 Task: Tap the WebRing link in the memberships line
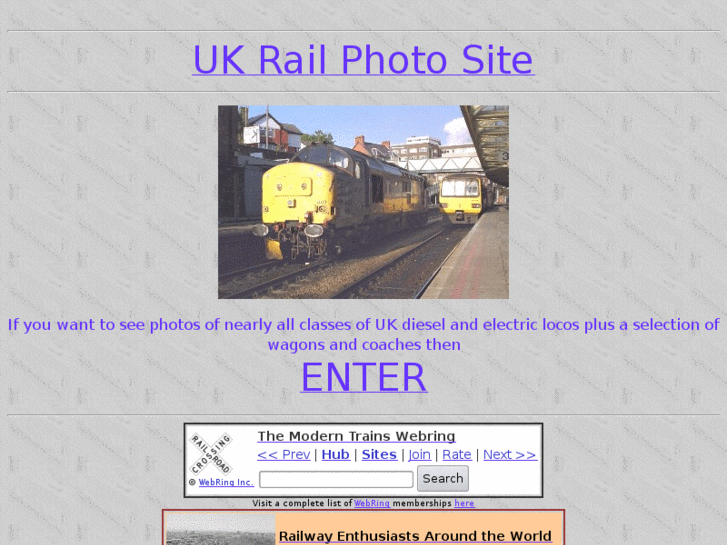coord(372,504)
